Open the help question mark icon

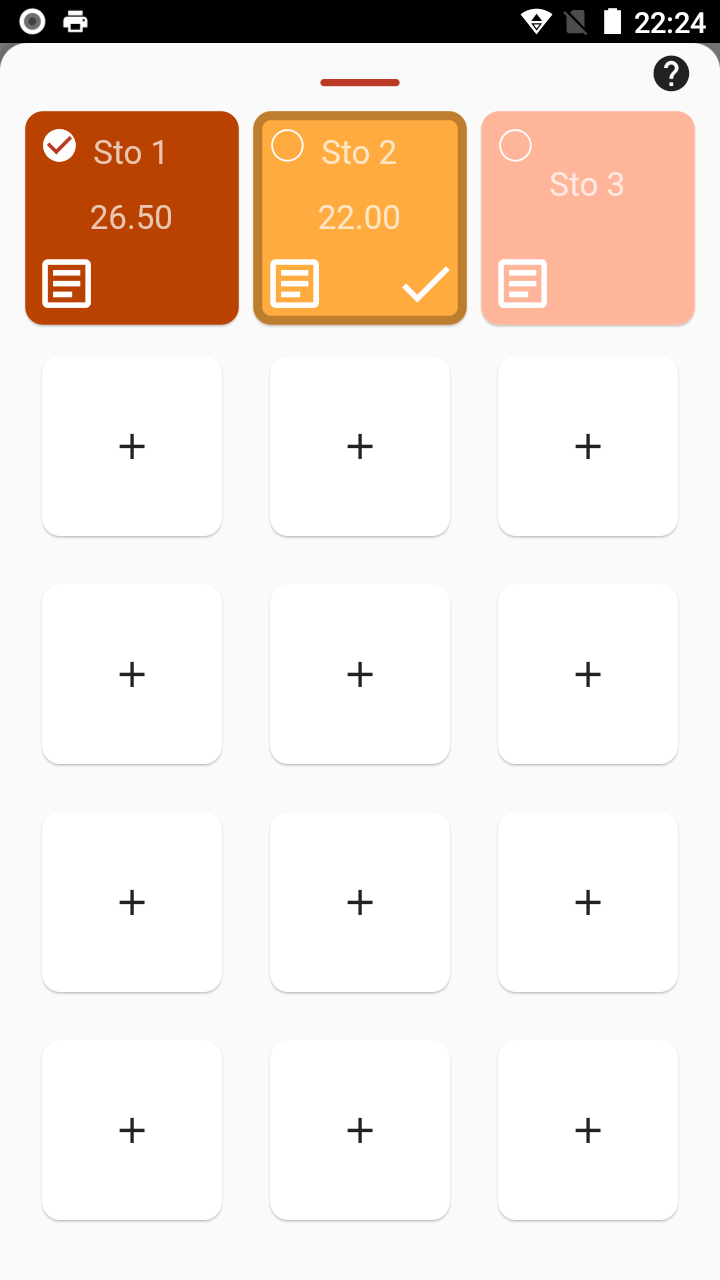(671, 73)
